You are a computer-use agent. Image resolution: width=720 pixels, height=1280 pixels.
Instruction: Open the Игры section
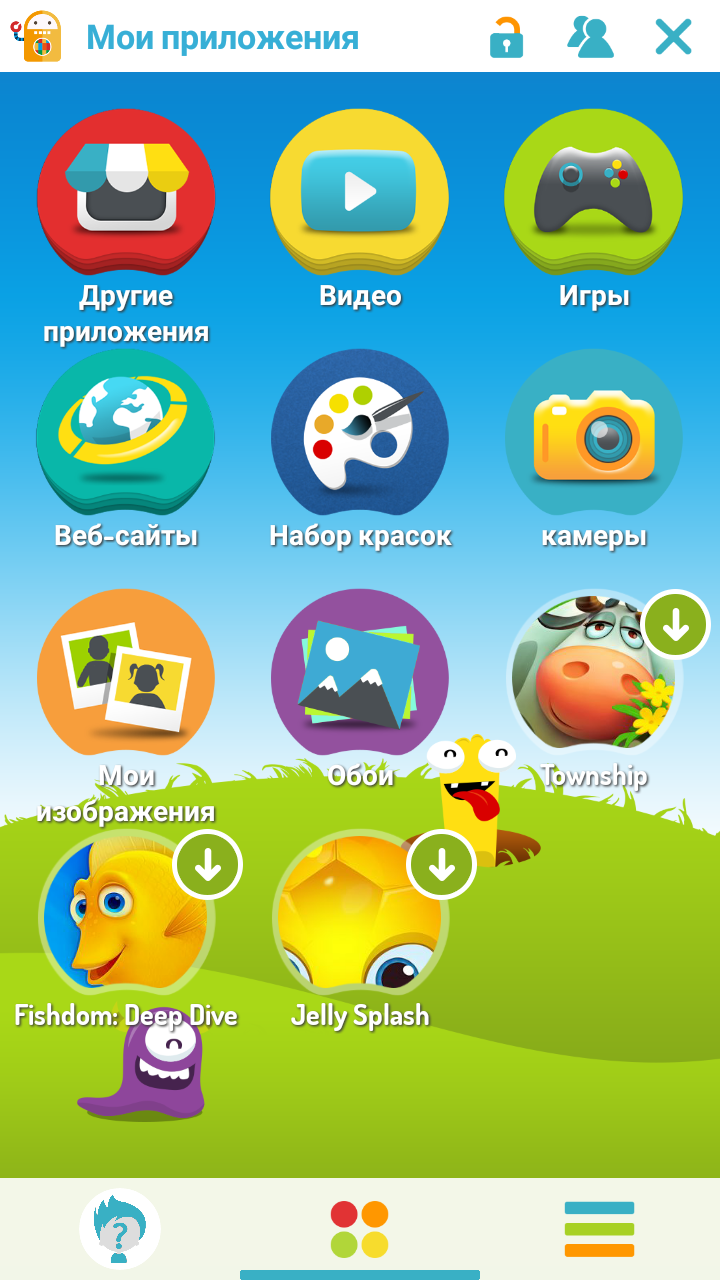pos(594,191)
